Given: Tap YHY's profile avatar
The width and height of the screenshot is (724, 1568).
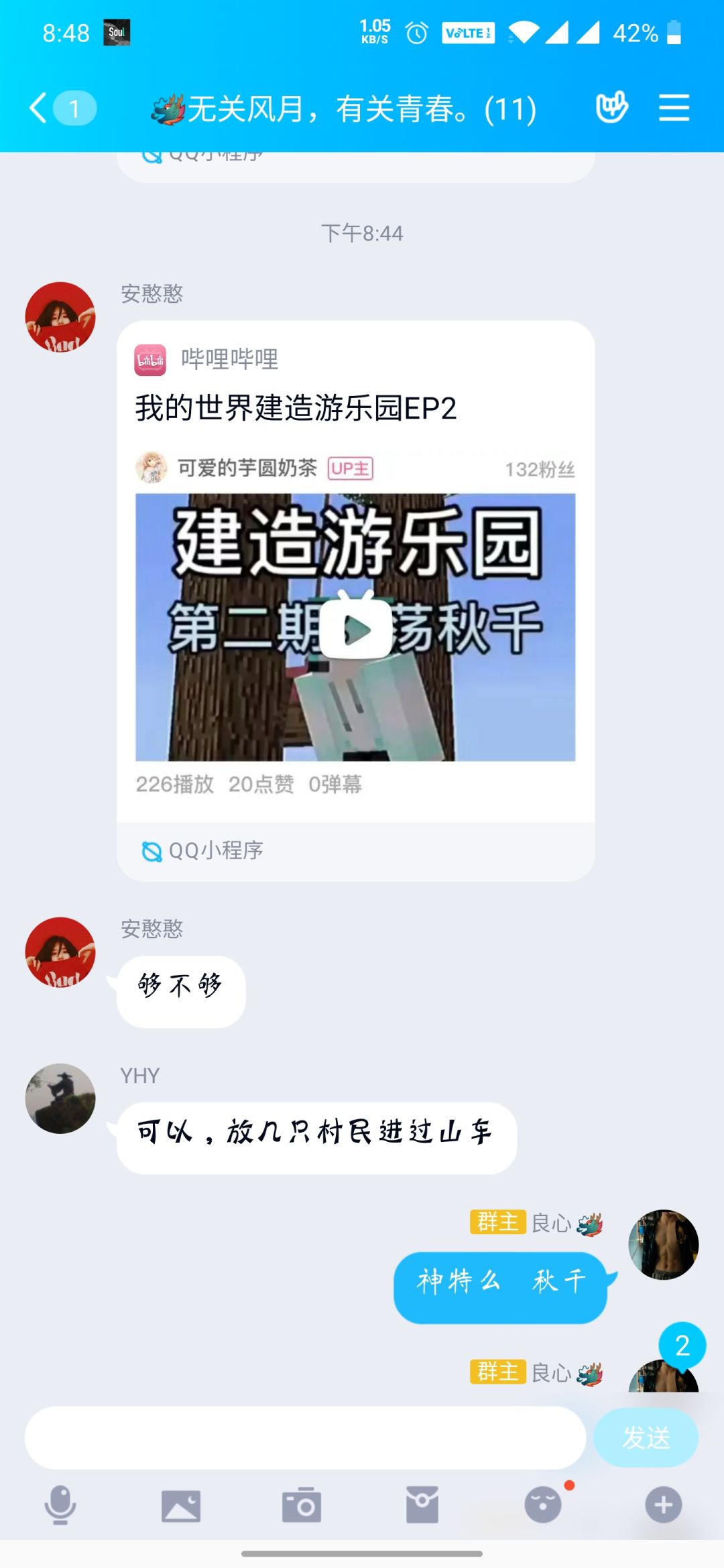Looking at the screenshot, I should click(60, 1098).
